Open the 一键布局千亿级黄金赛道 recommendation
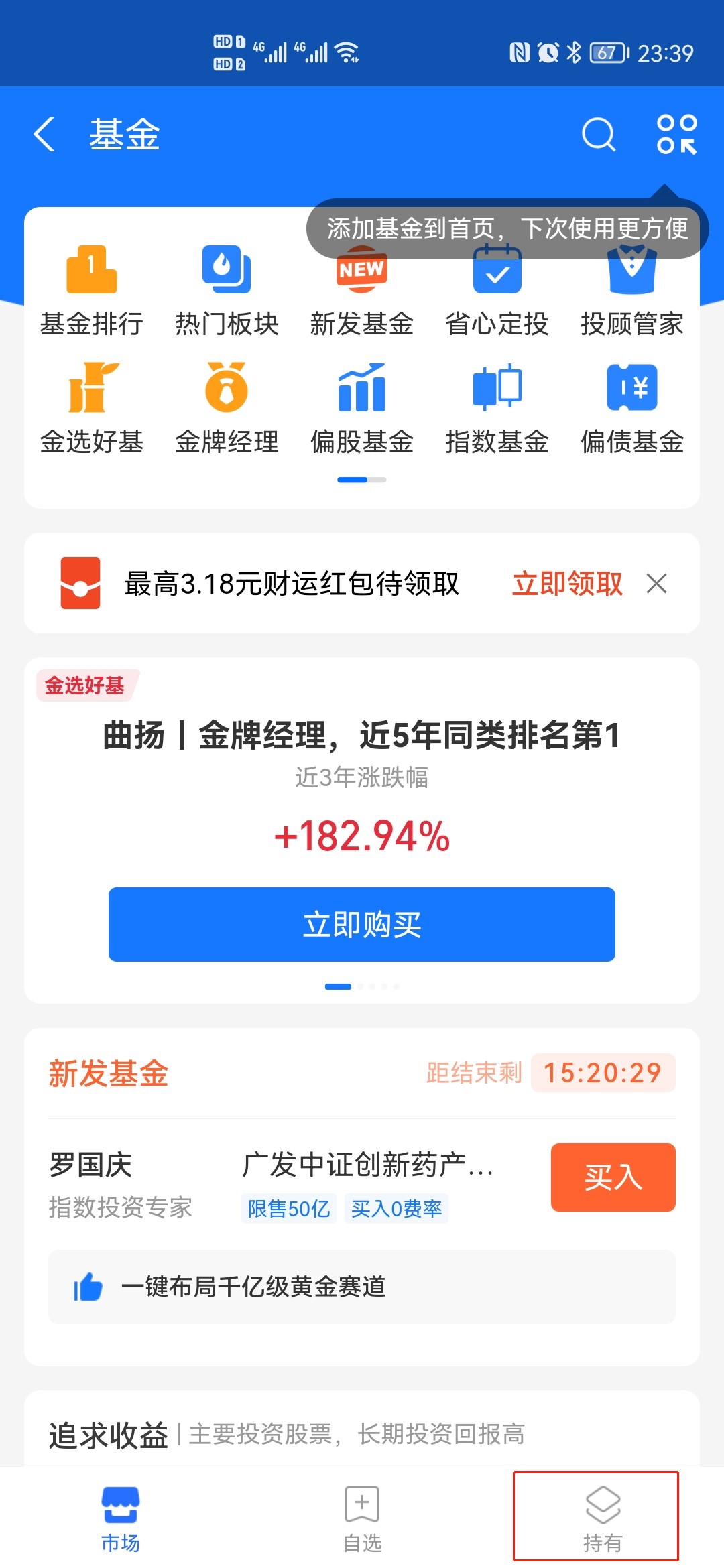Screen dimensions: 724x1568 pyautogui.click(x=362, y=1287)
